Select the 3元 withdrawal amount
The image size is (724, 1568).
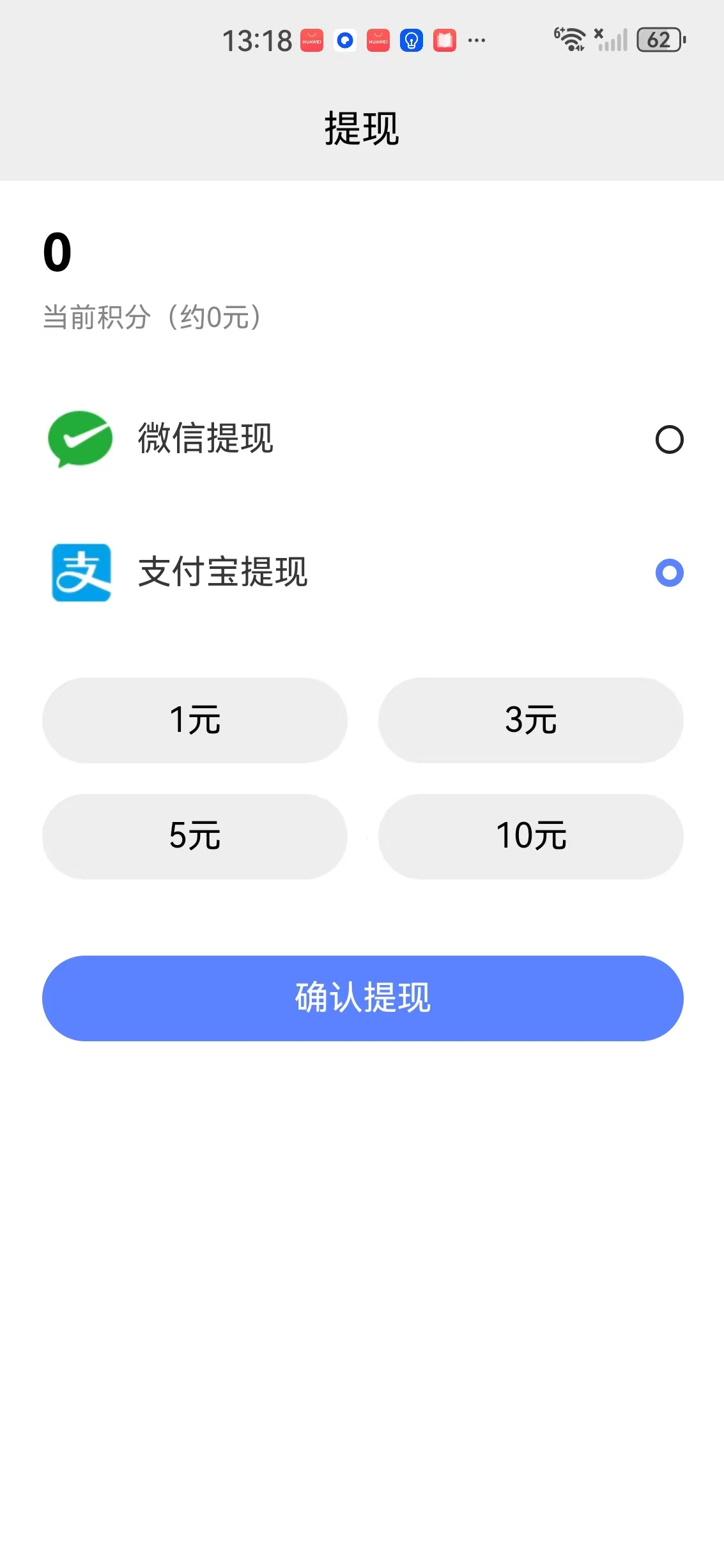(x=531, y=720)
